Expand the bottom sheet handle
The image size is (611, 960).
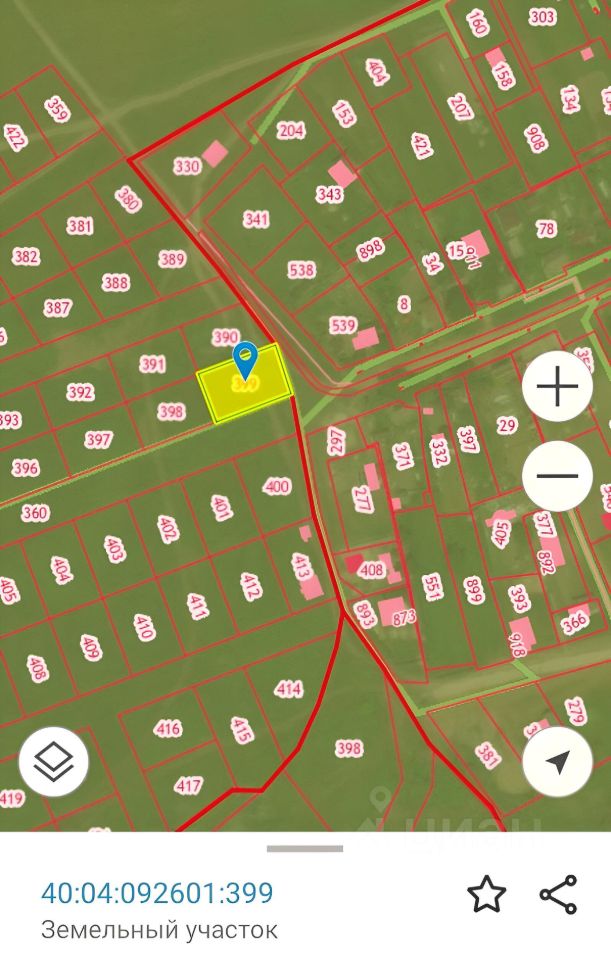click(x=305, y=848)
